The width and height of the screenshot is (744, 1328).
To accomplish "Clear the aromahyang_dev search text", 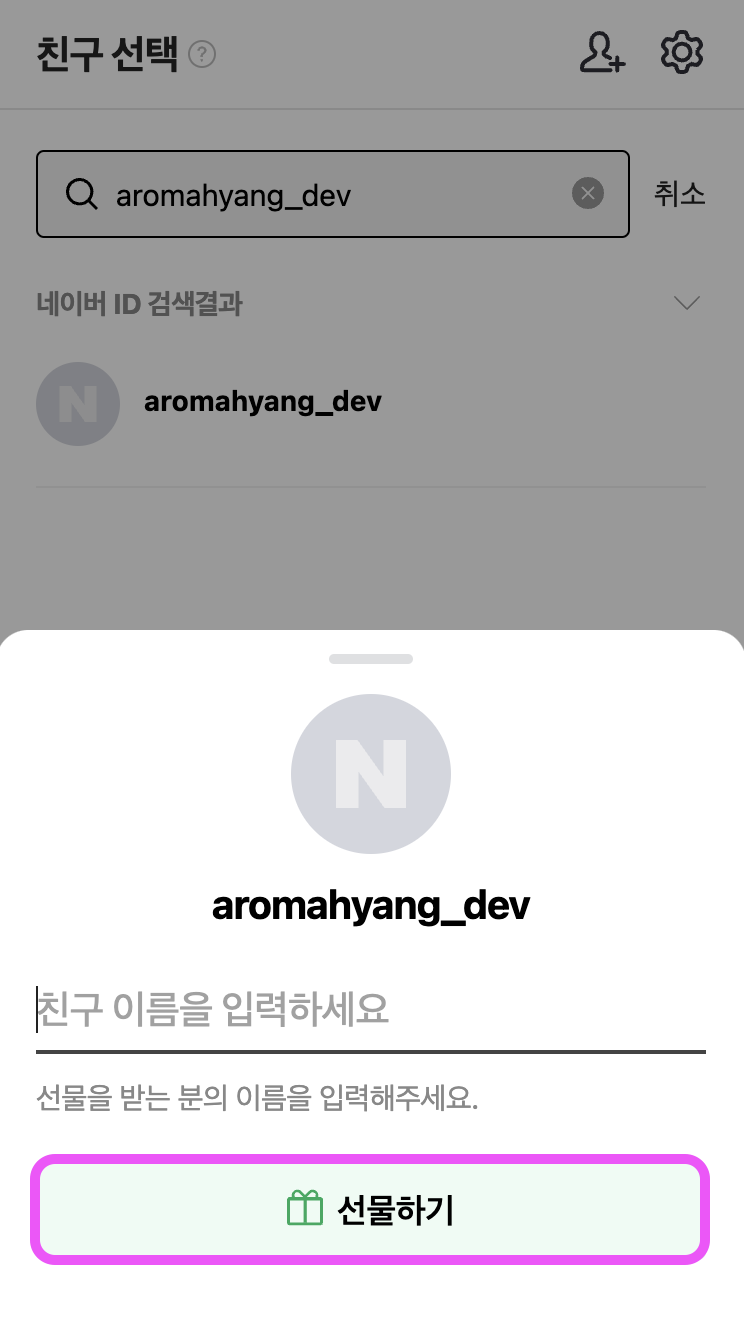I will (x=588, y=194).
